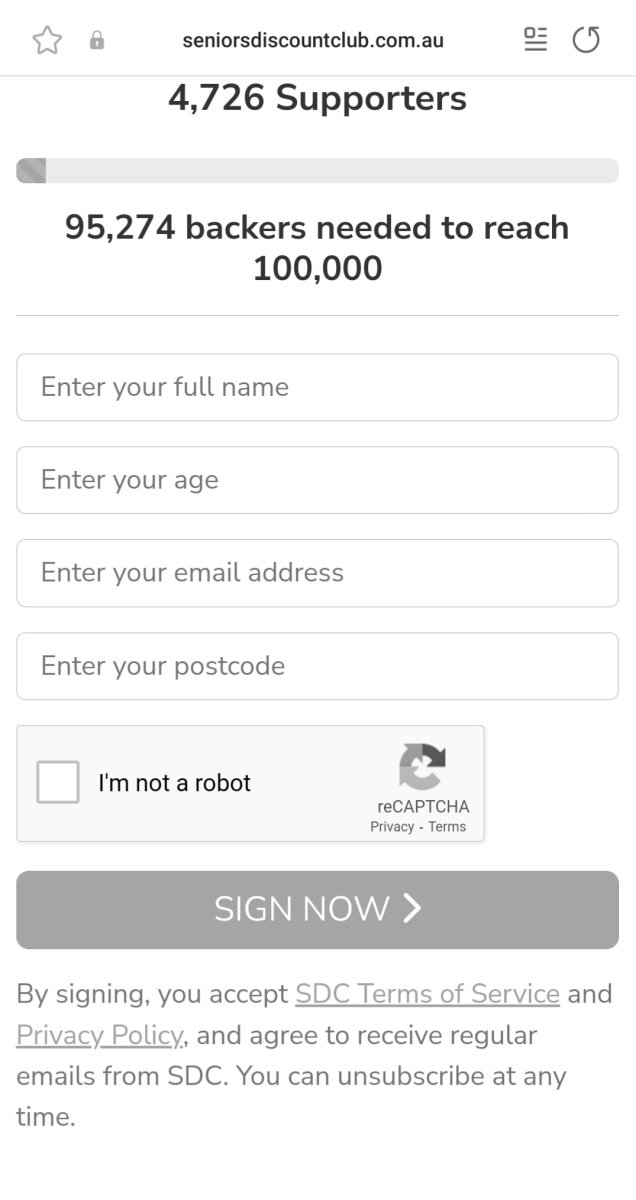The width and height of the screenshot is (636, 1200).
Task: Tap the email address field
Action: click(x=317, y=573)
